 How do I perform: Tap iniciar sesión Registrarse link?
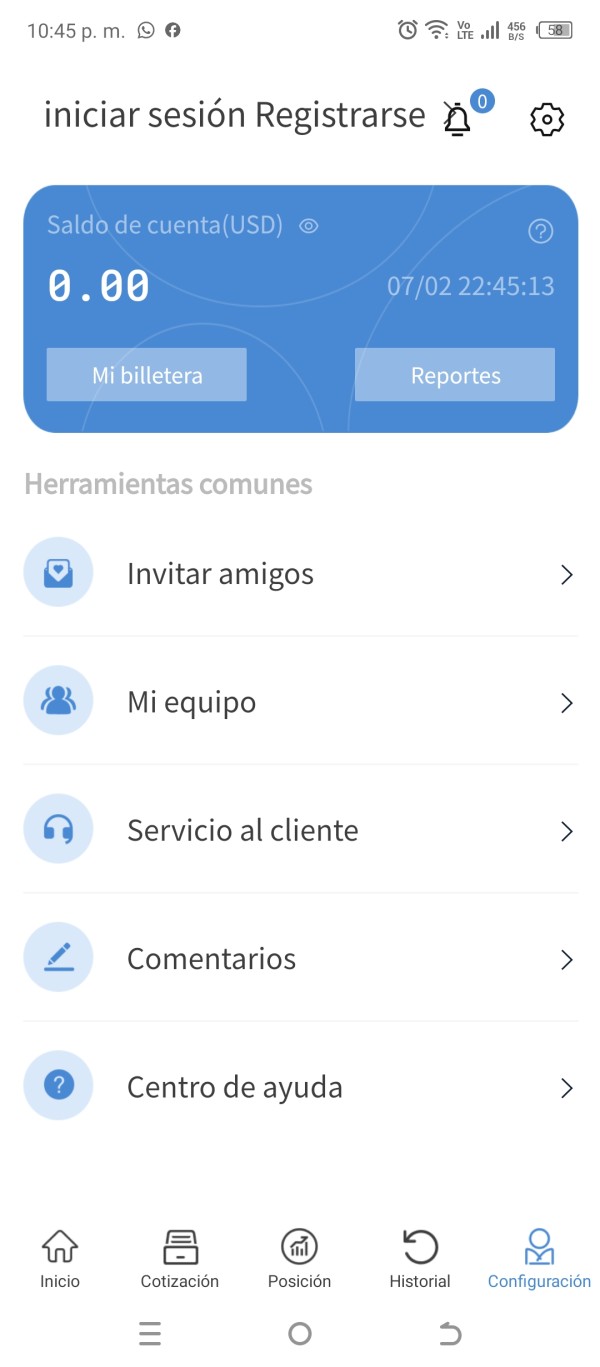(235, 115)
